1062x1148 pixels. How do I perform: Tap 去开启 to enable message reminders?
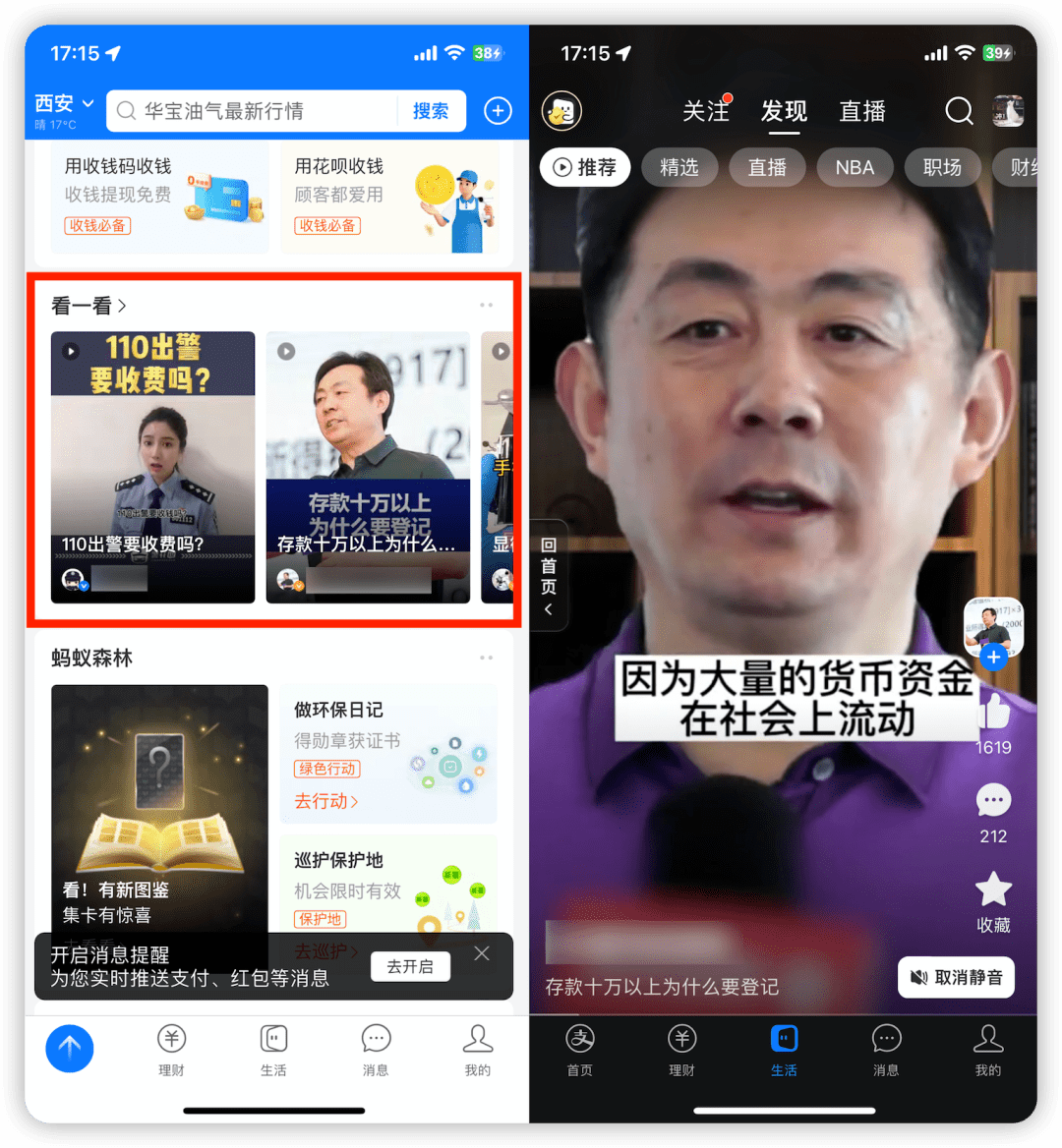[x=410, y=966]
